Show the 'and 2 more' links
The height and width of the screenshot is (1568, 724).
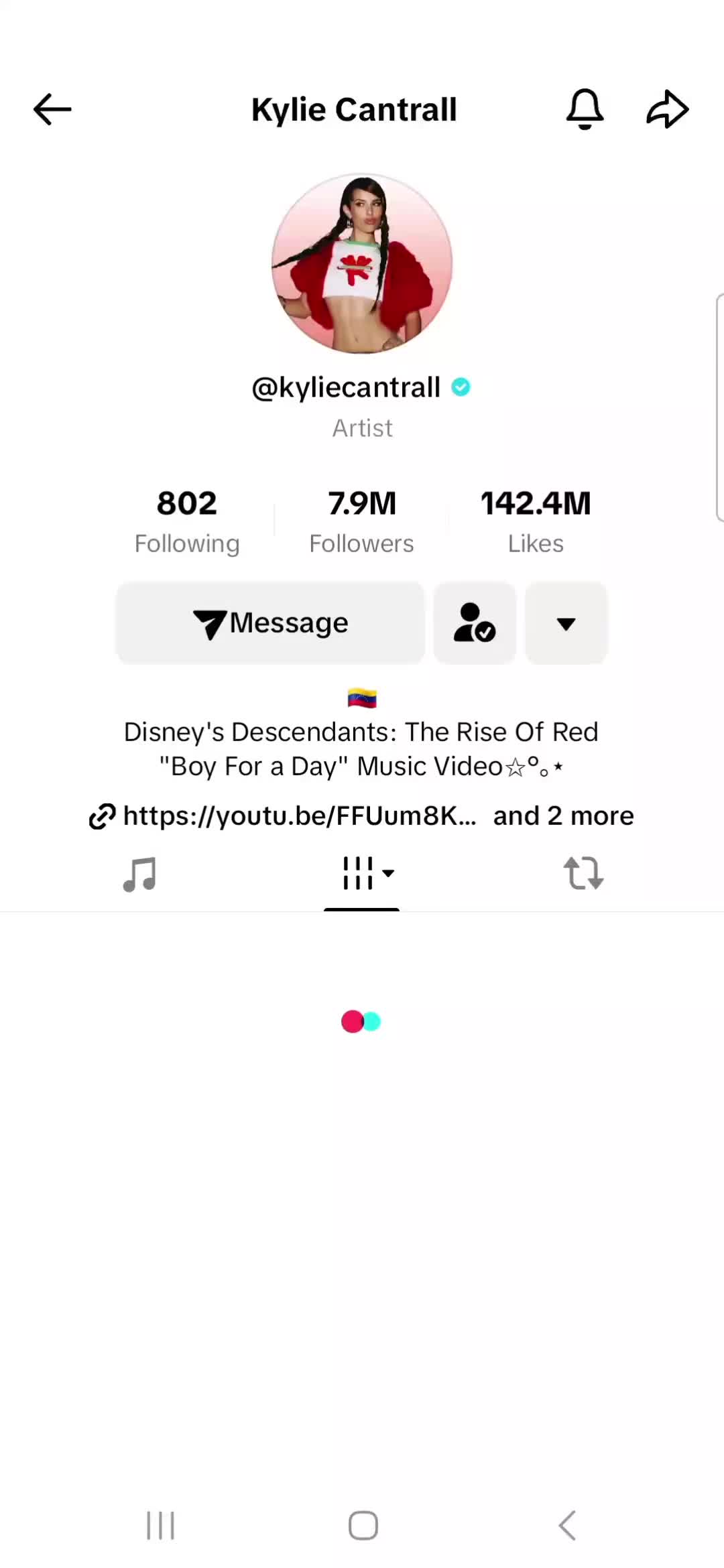tap(563, 815)
